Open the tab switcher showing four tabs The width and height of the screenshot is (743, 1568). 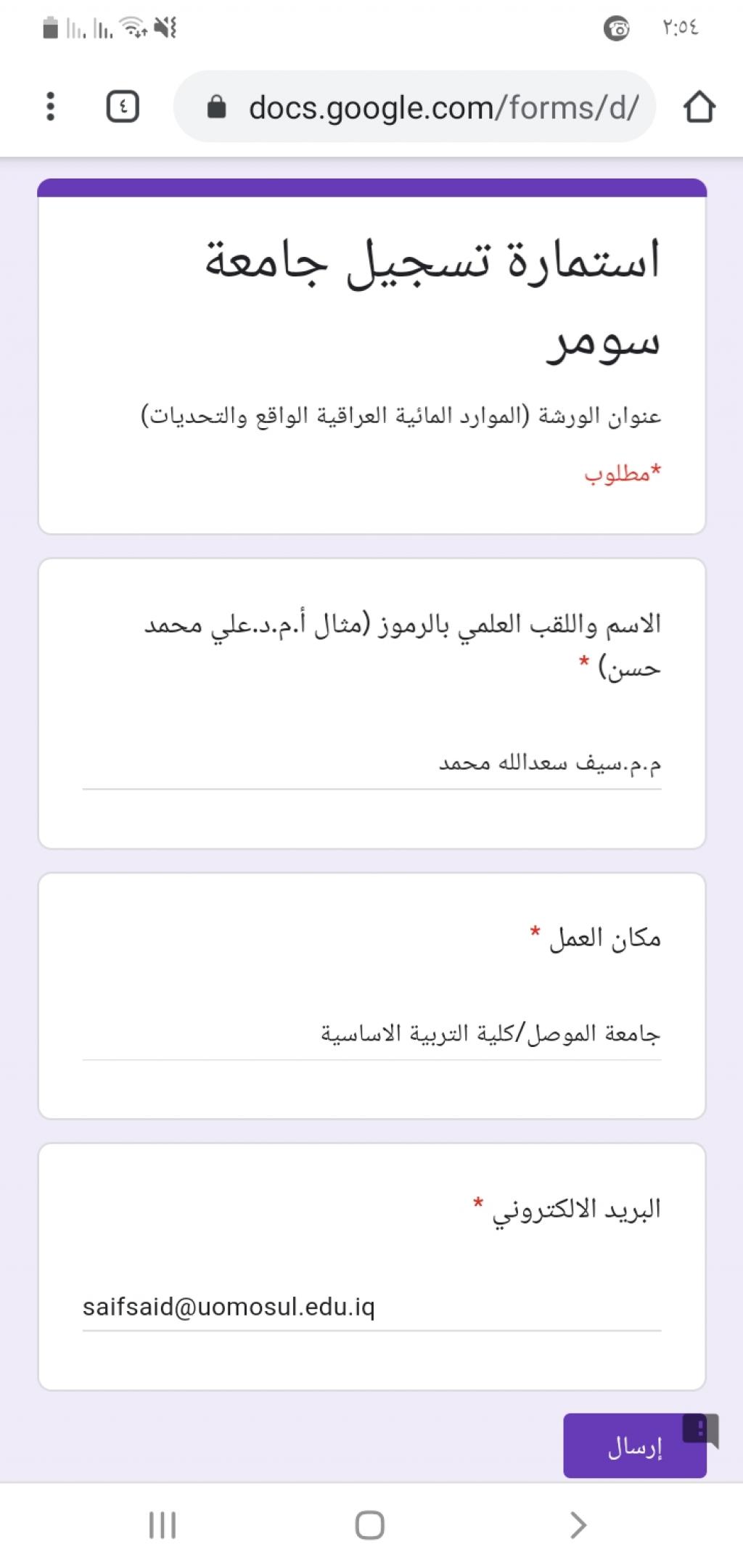pyautogui.click(x=123, y=107)
